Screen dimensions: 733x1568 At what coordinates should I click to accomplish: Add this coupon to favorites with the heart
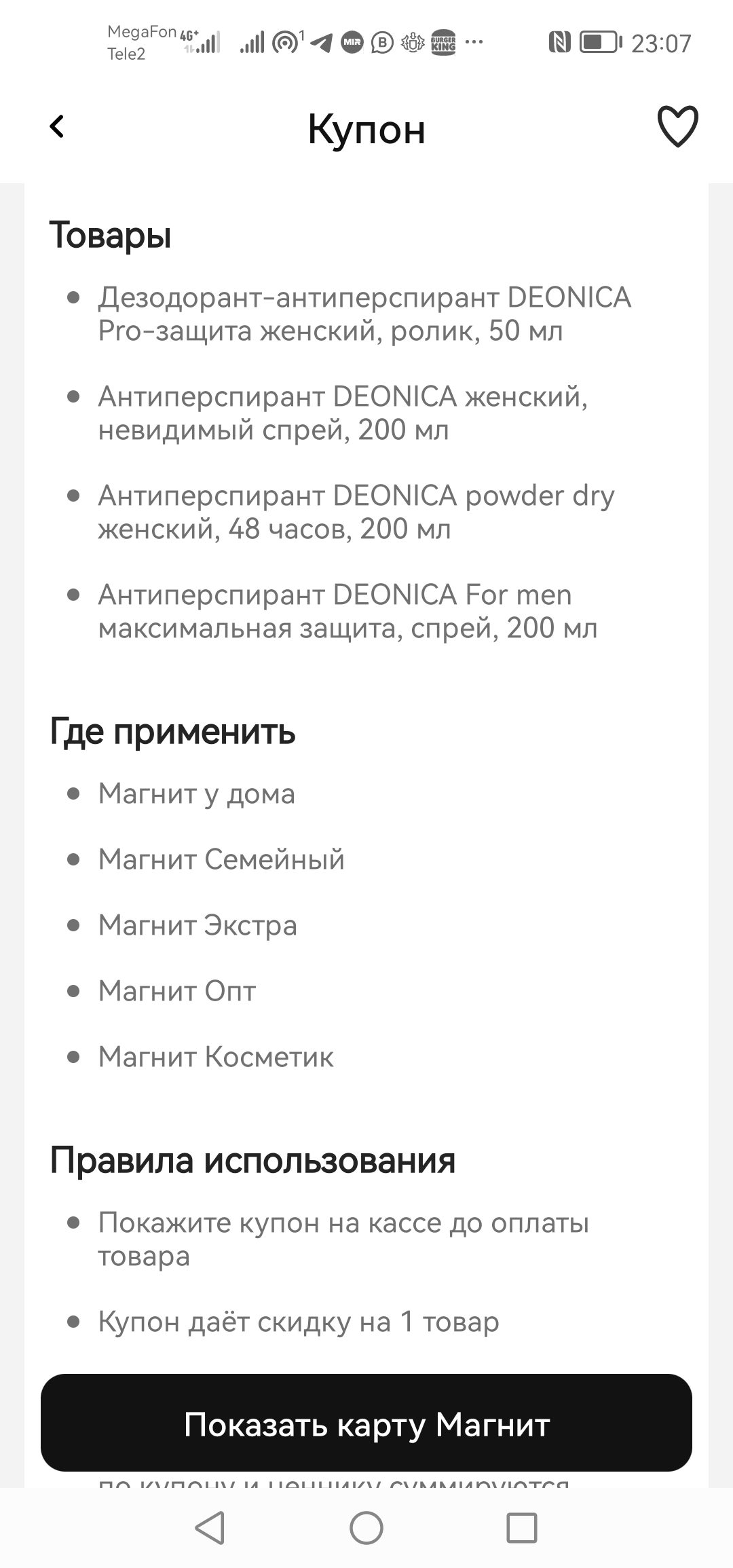pos(677,126)
